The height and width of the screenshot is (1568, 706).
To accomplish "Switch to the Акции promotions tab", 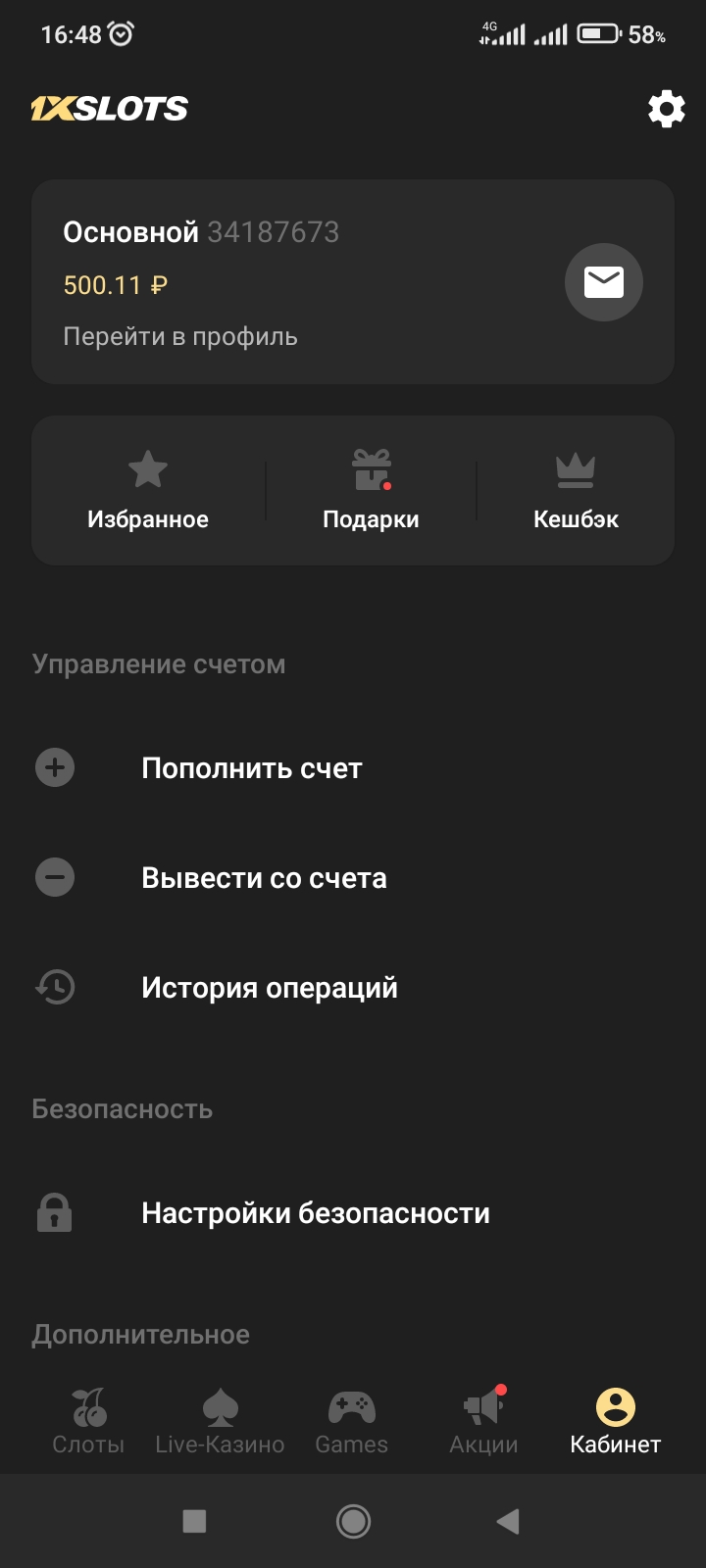I will (483, 1421).
